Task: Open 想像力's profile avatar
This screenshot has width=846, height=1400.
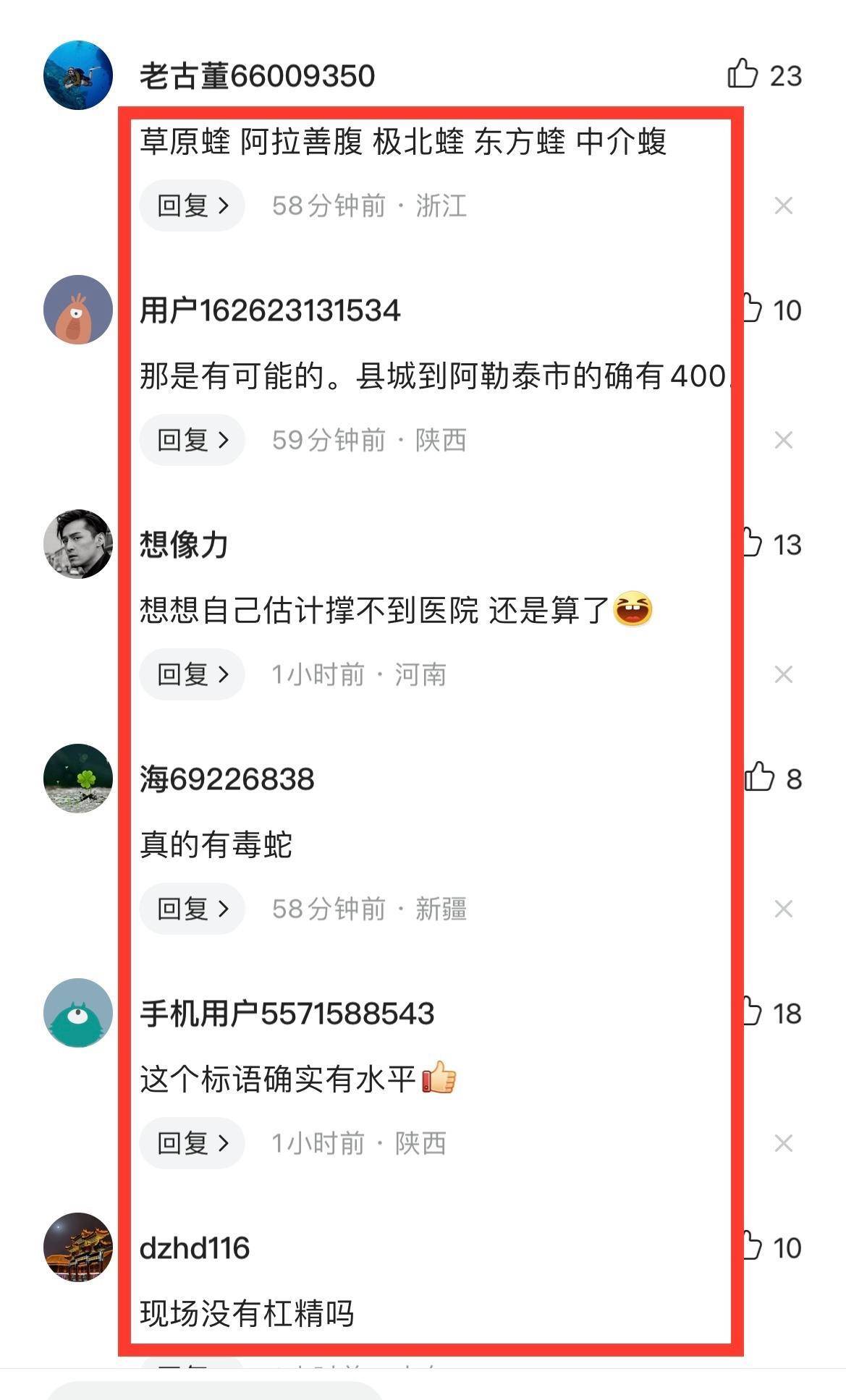Action: [78, 544]
